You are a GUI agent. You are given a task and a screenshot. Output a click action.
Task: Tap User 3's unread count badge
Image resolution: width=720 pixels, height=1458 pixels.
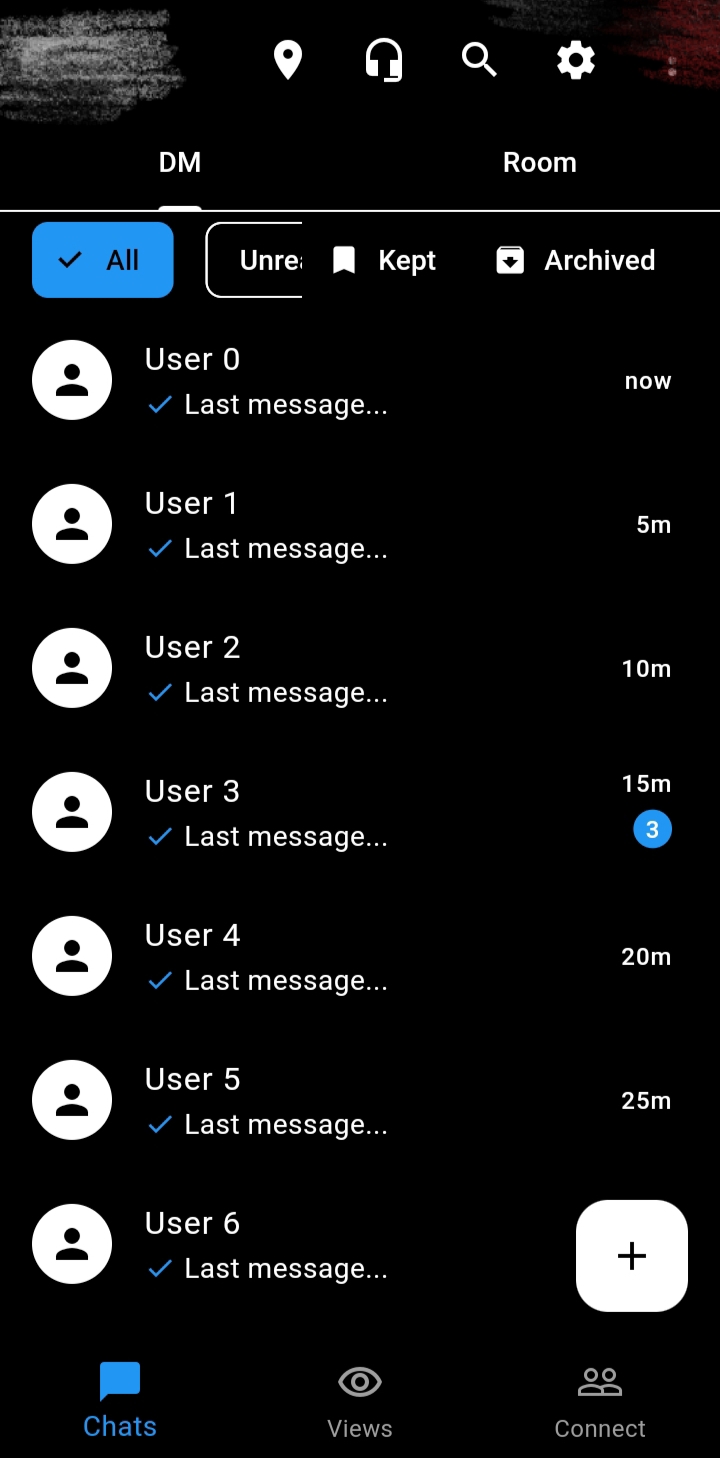click(x=652, y=828)
